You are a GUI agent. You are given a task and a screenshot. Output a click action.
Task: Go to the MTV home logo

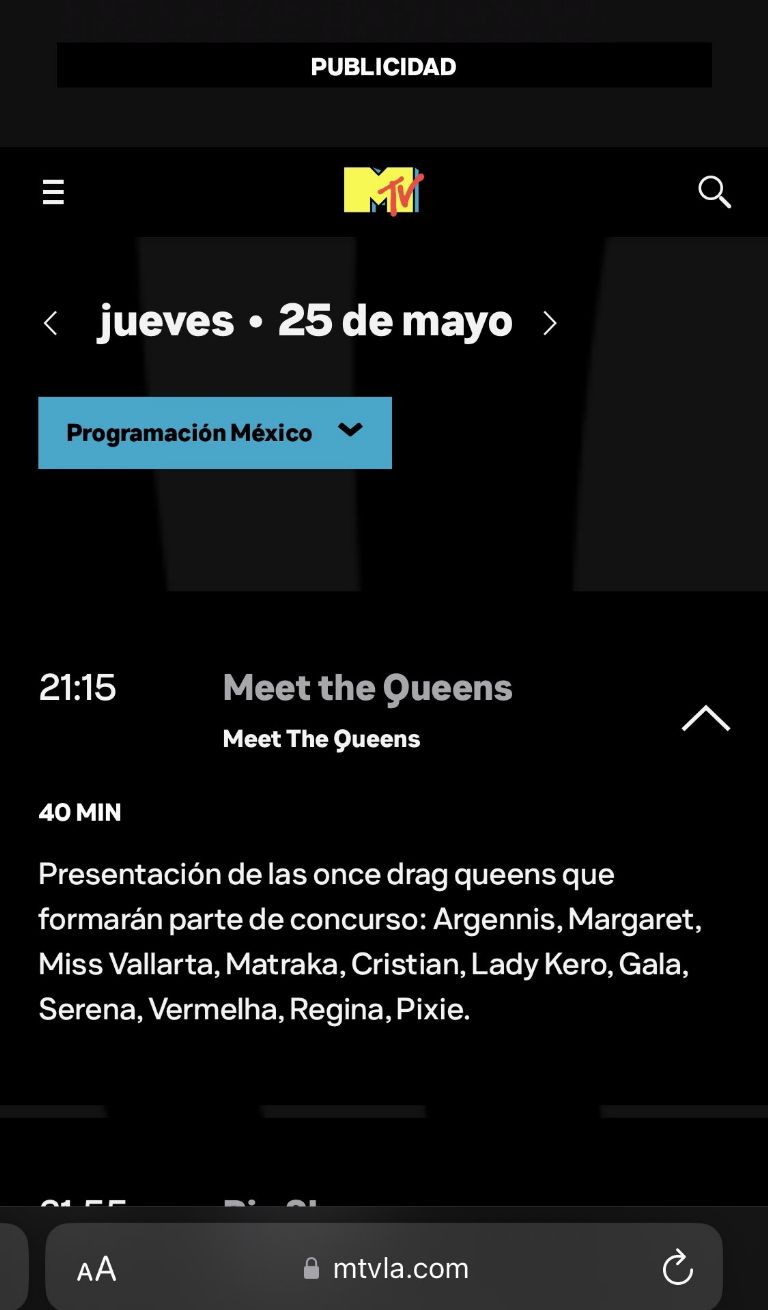click(x=384, y=190)
